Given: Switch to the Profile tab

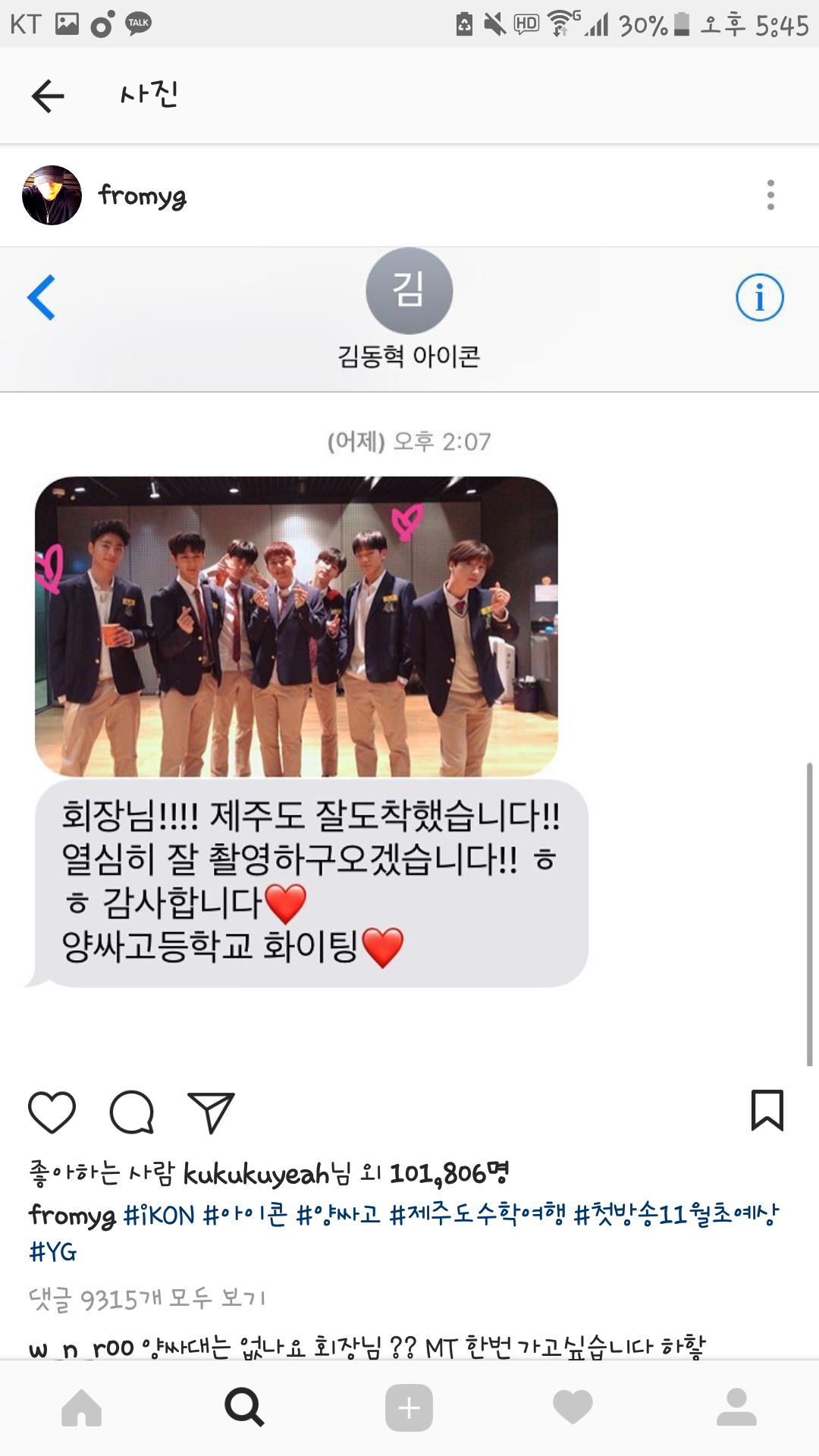Looking at the screenshot, I should pyautogui.click(x=736, y=1407).
